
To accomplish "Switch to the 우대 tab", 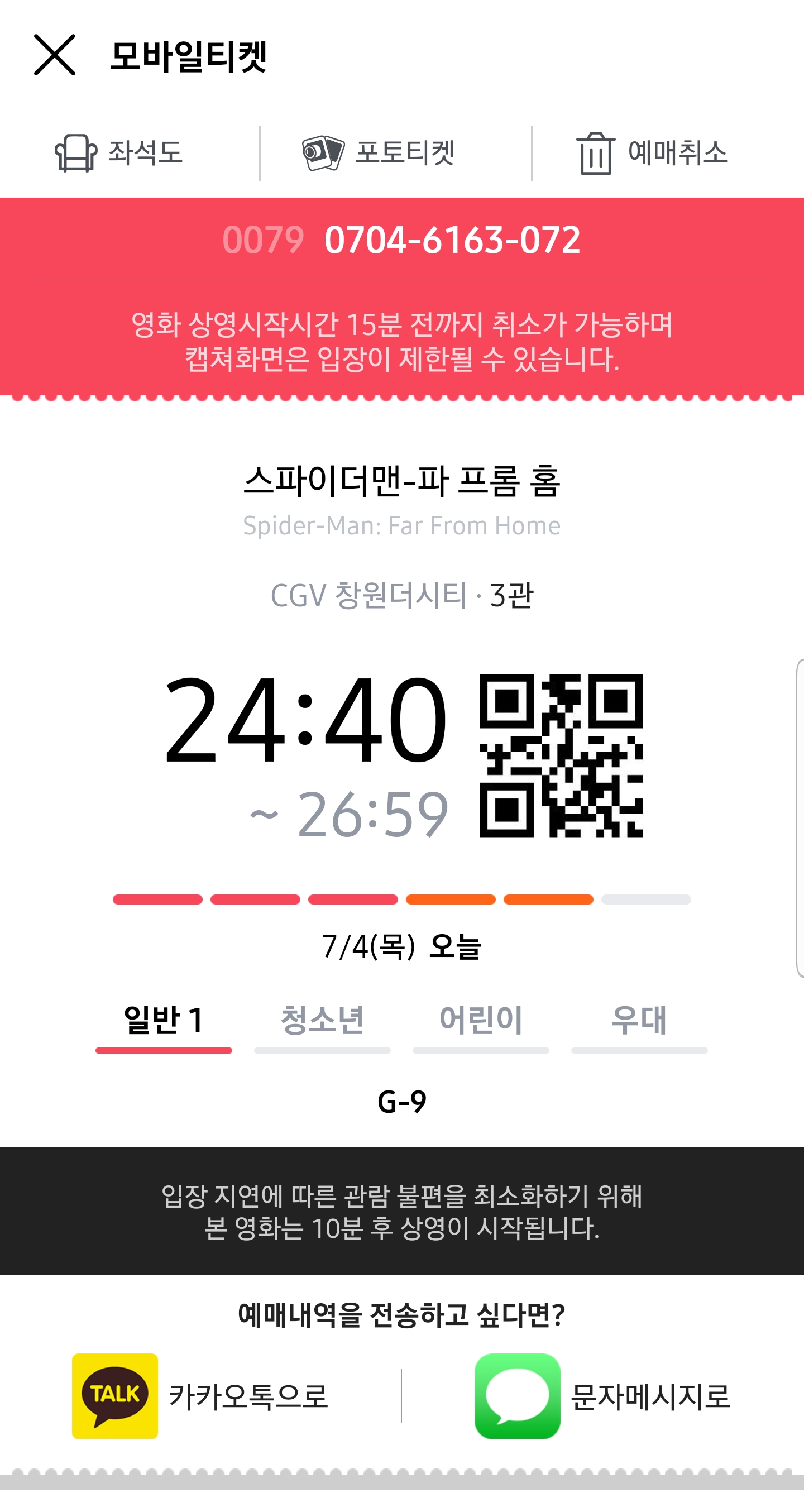I will tap(639, 1021).
